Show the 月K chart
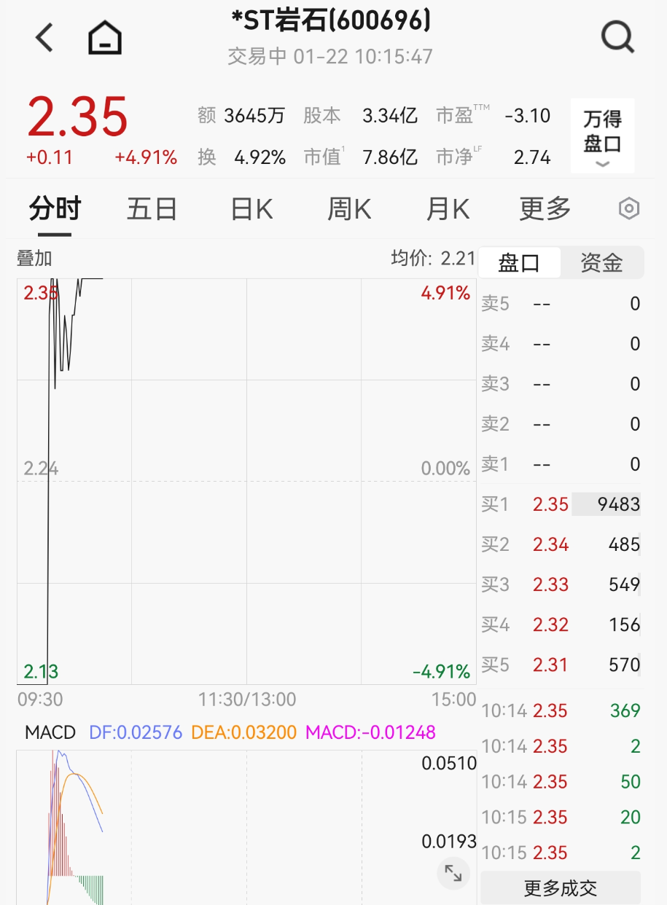The image size is (667, 905). 447,209
